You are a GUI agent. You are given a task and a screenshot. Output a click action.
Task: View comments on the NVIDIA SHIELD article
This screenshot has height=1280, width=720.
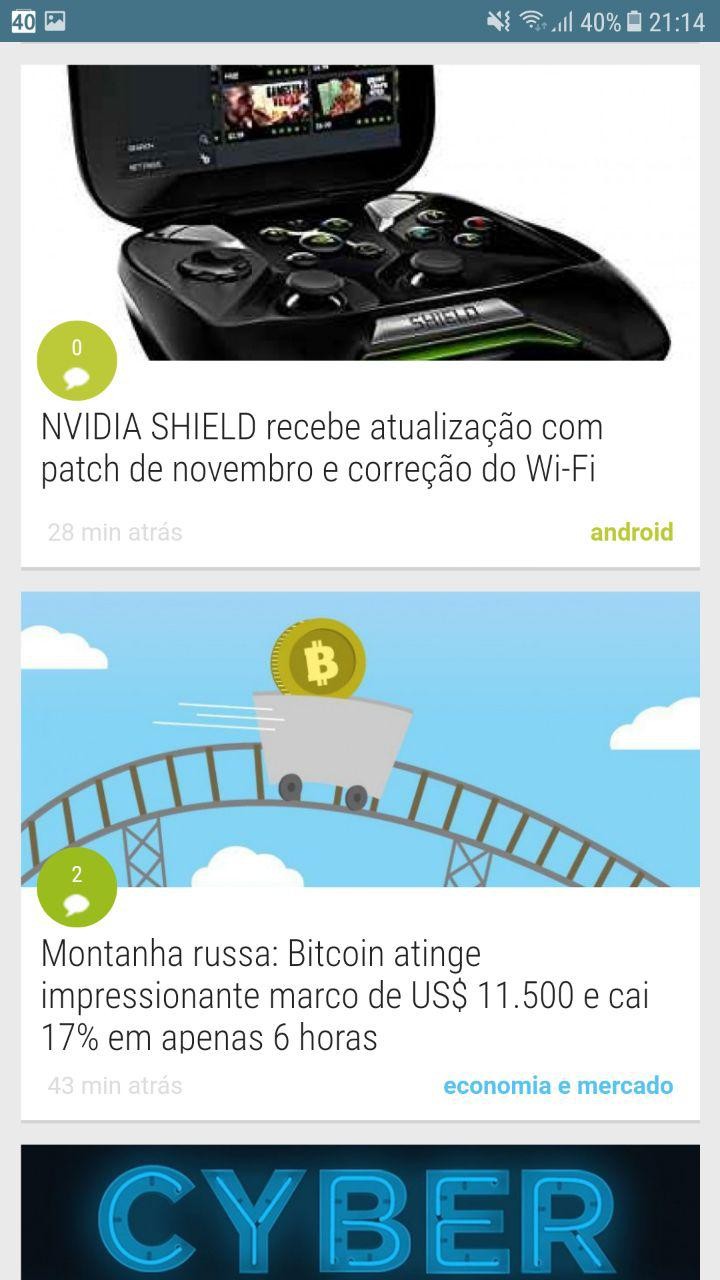77,361
